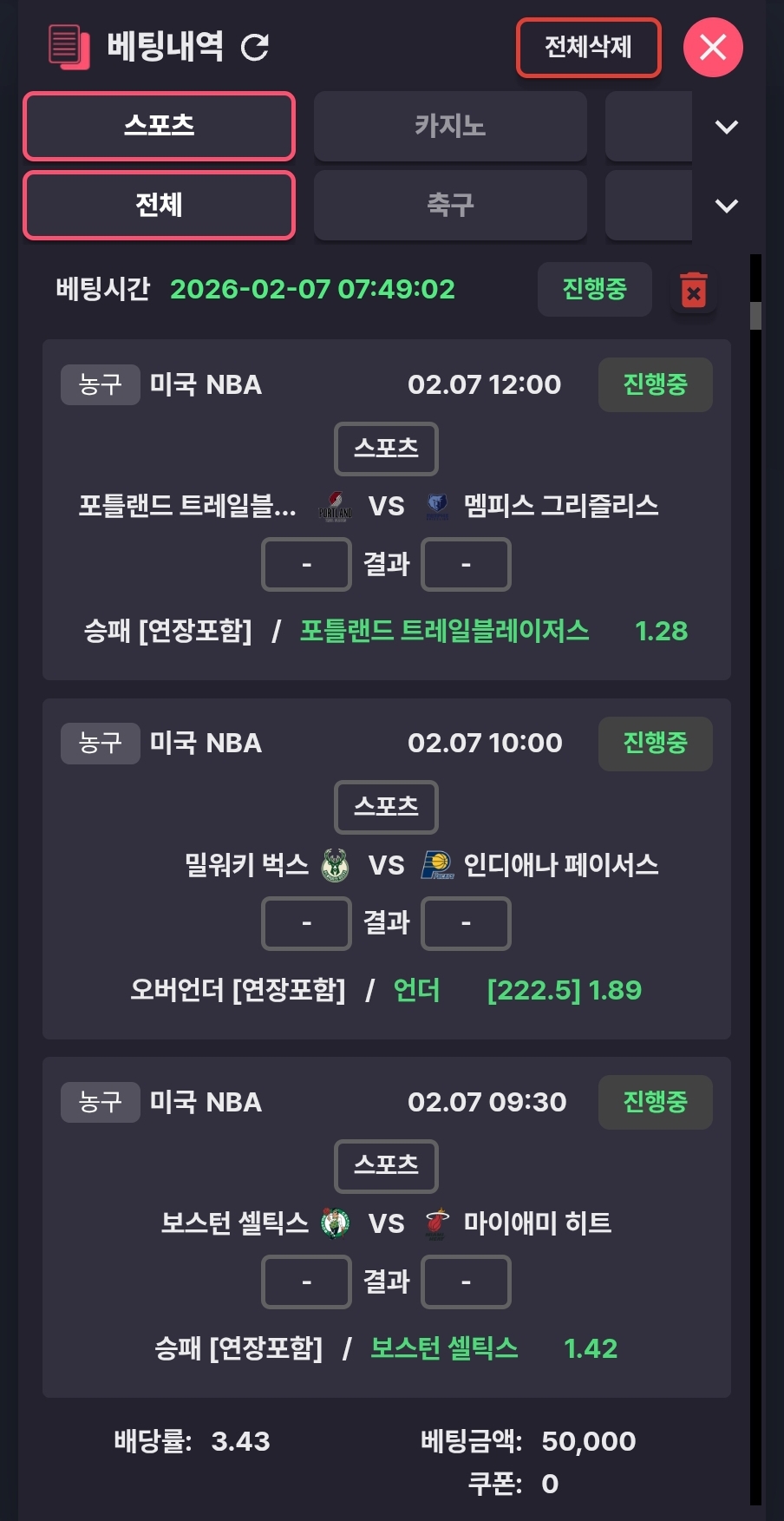Close the betting history panel

coord(713,47)
